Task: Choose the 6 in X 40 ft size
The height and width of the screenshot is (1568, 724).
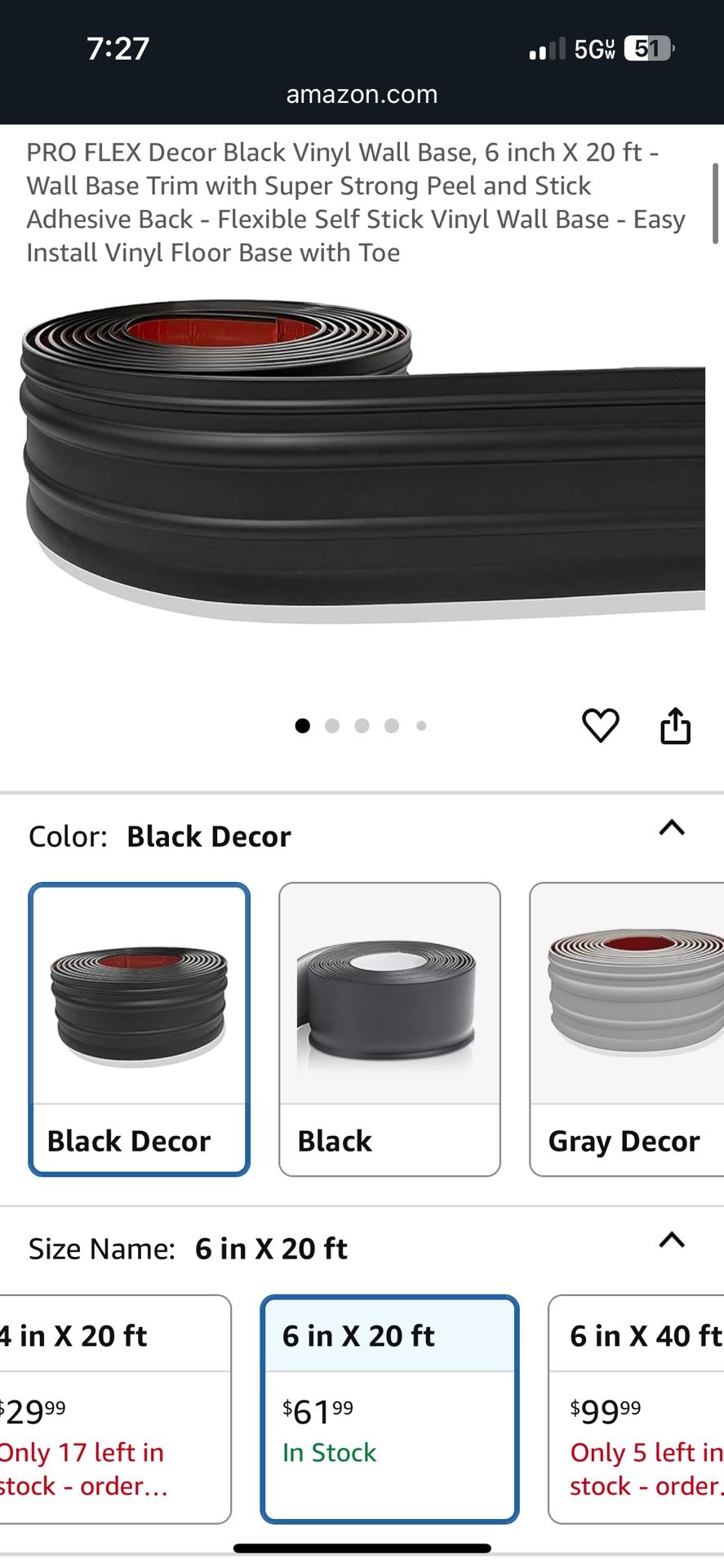Action: point(637,1408)
